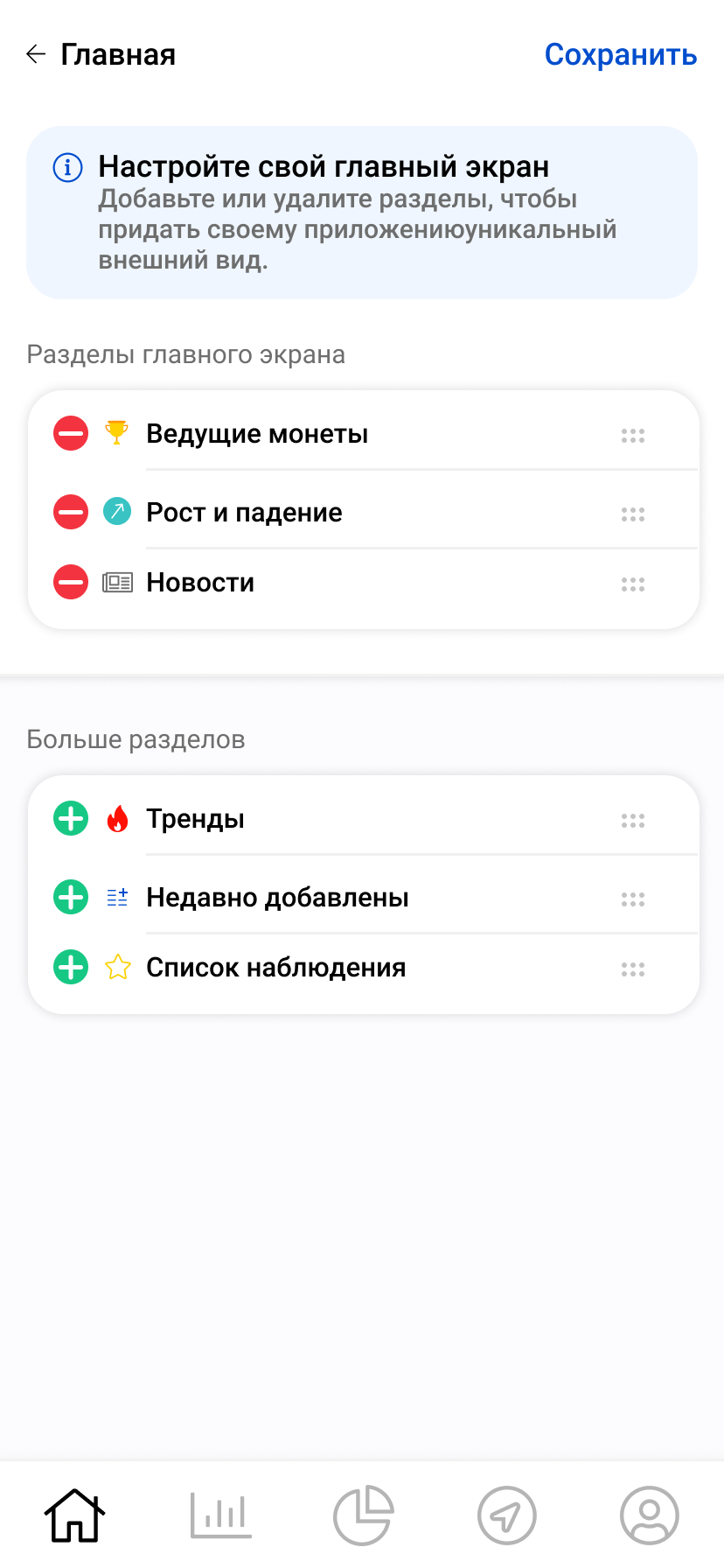724x1568 pixels.
Task: Add the Недавно добавлены section
Action: 71,898
